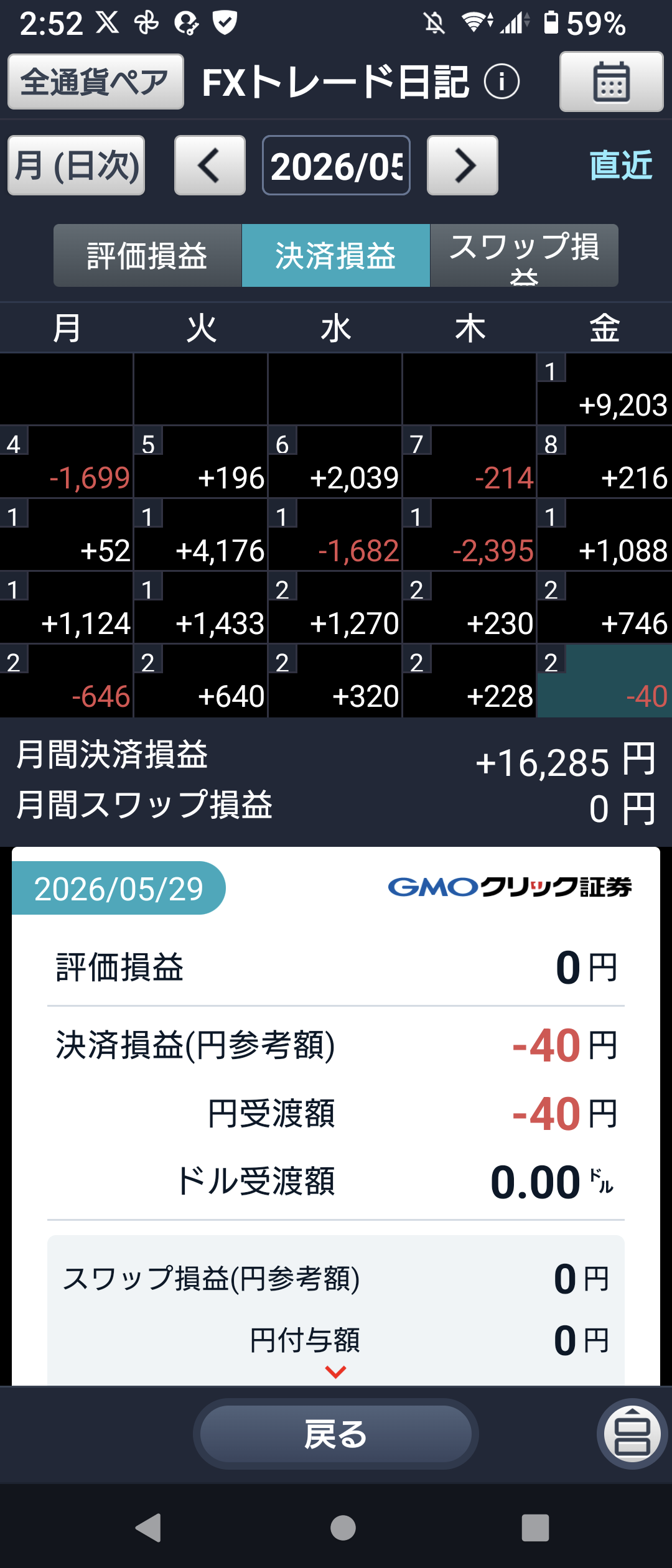
Task: Tap the system back navigation button
Action: tap(149, 1528)
